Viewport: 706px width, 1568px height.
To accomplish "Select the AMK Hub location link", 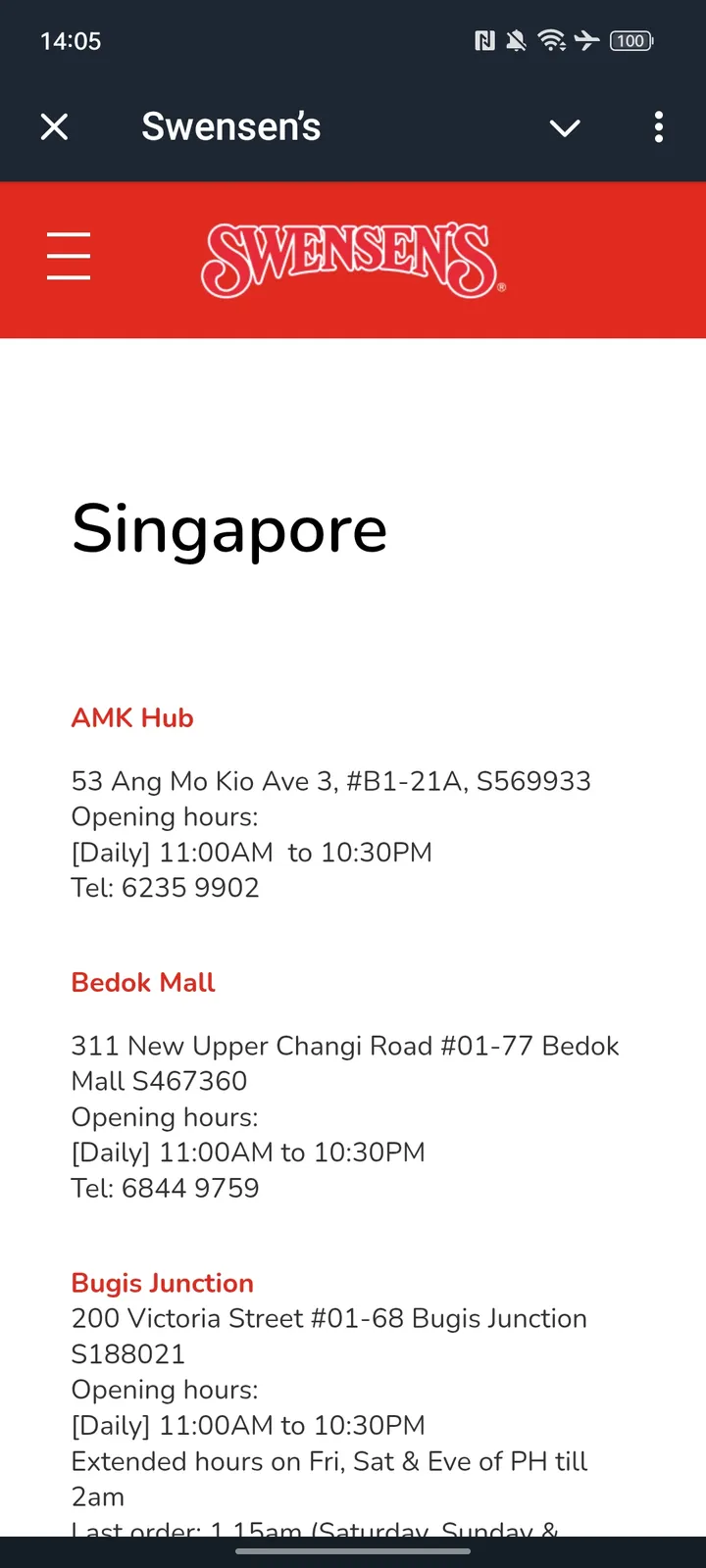I will (131, 717).
